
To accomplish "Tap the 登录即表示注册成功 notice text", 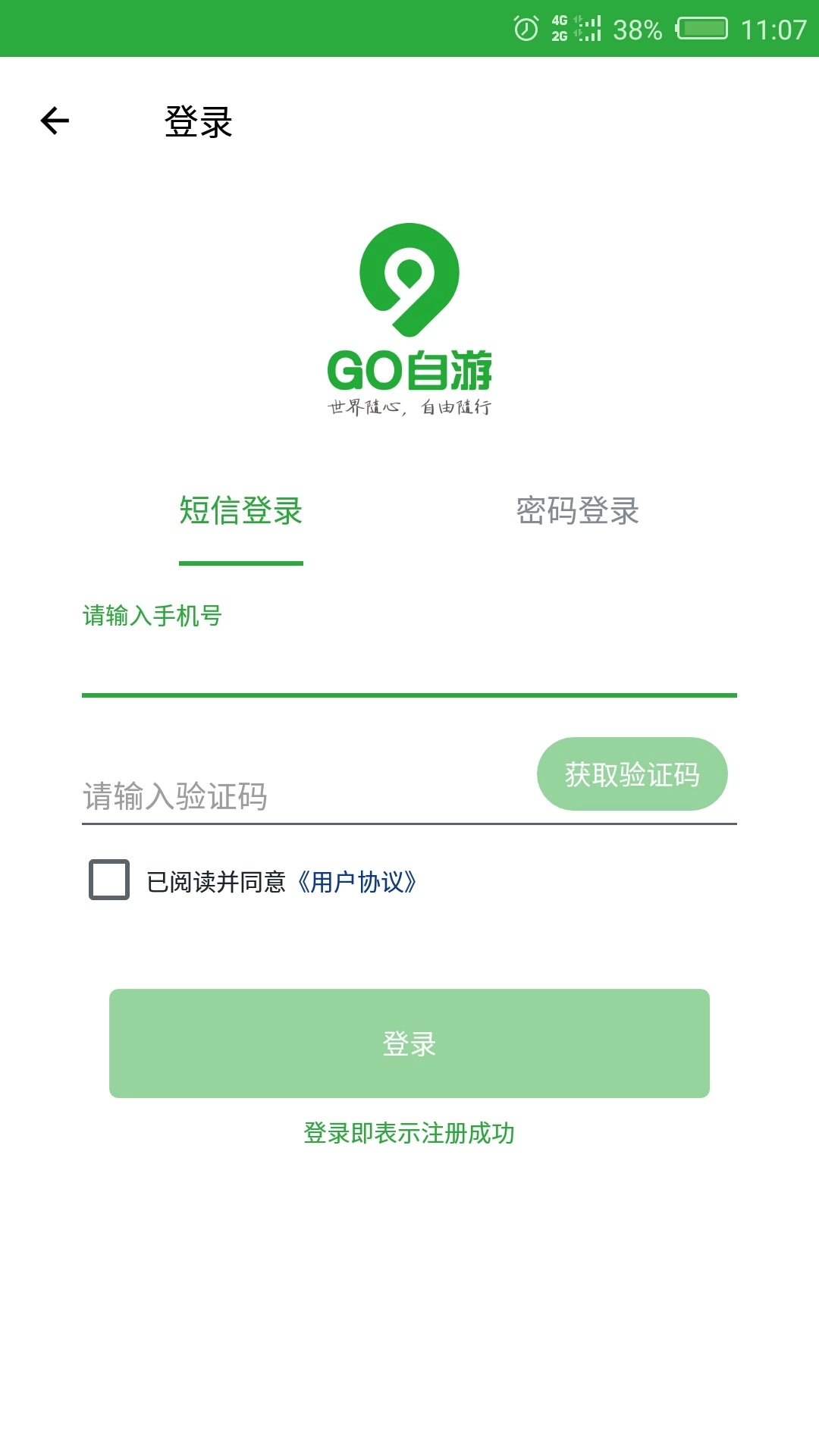I will (x=409, y=1132).
